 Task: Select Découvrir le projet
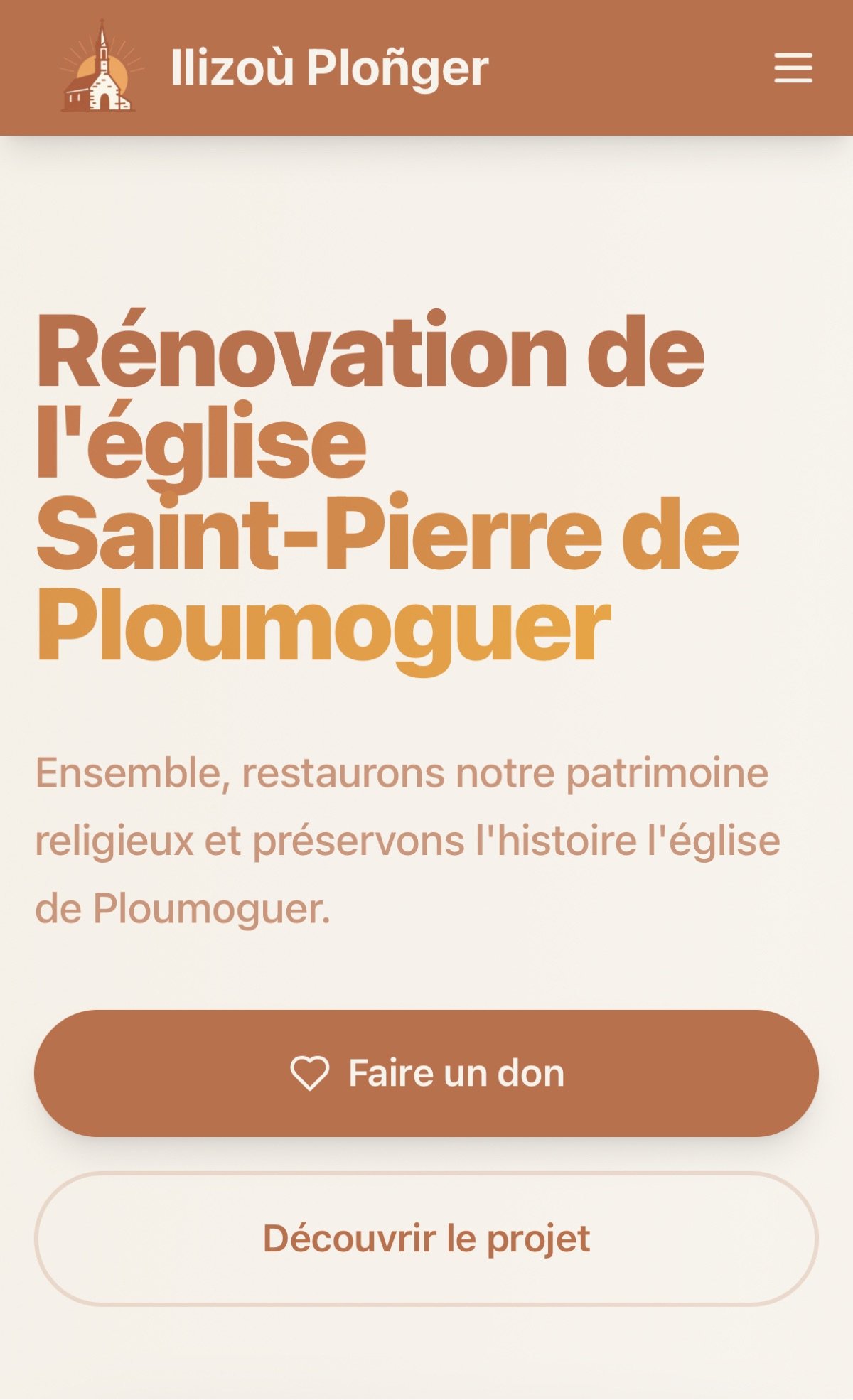coord(426,1239)
